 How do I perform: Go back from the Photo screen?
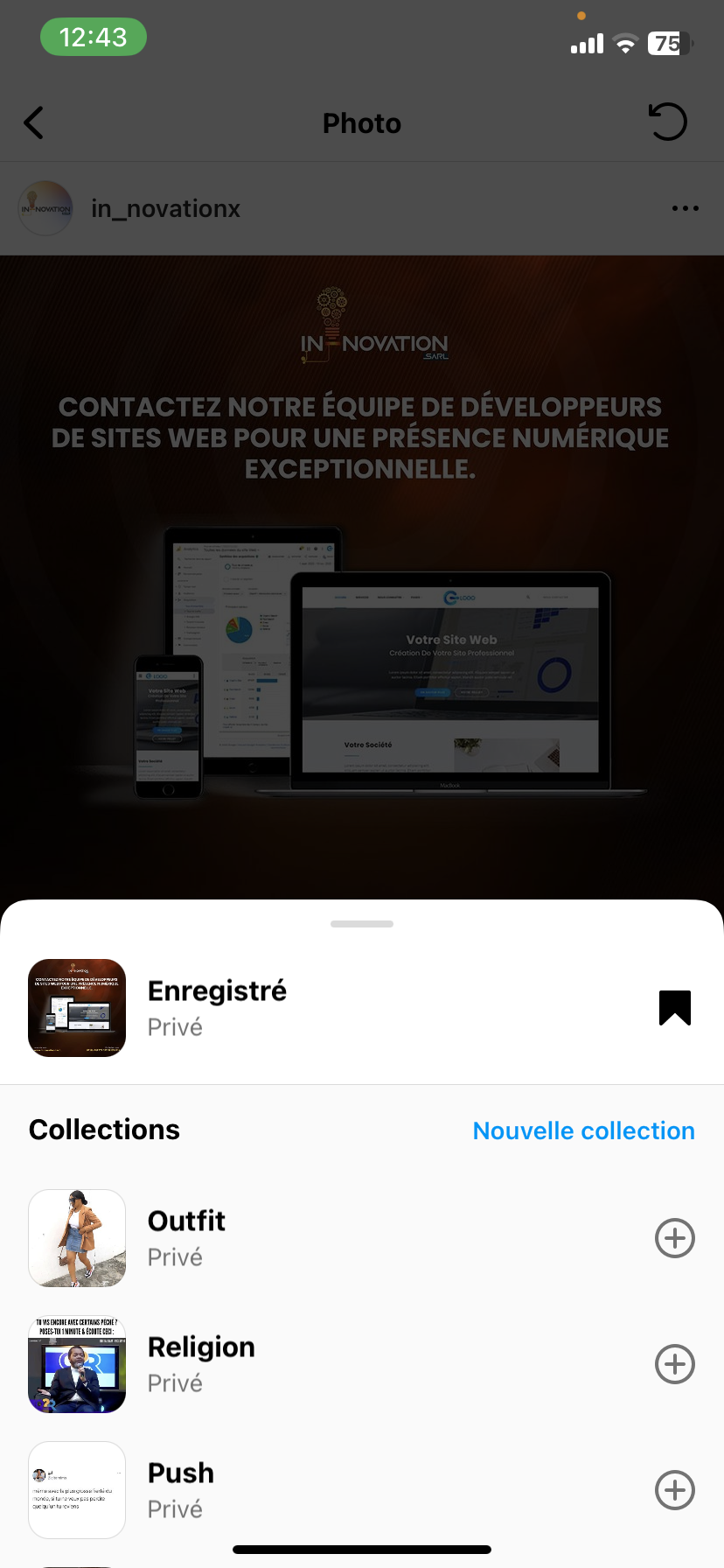[x=34, y=123]
